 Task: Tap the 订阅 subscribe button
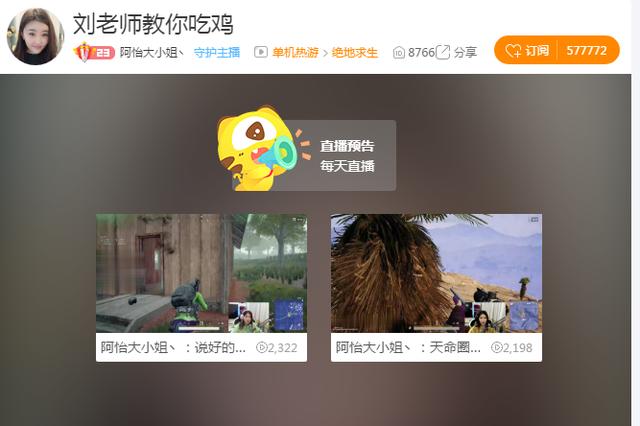tap(529, 51)
